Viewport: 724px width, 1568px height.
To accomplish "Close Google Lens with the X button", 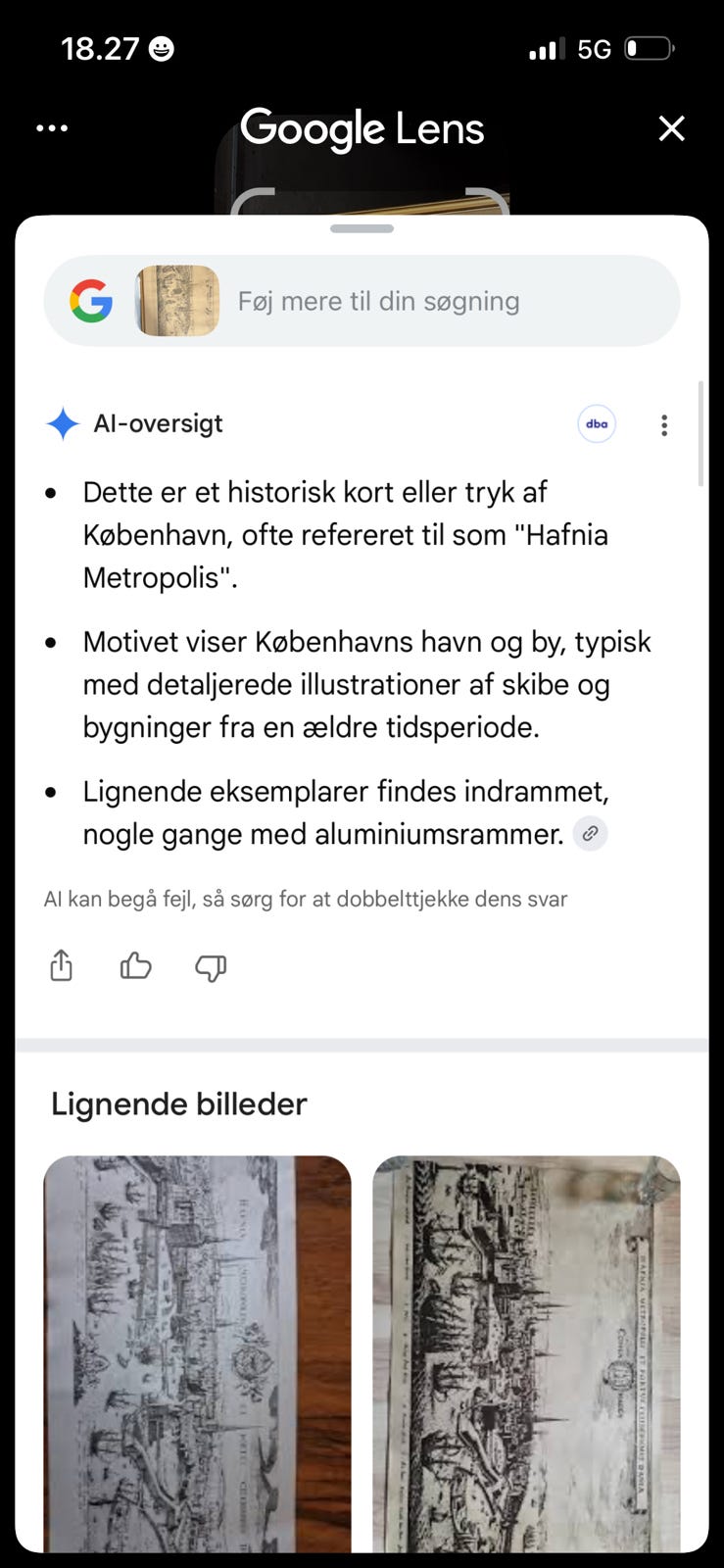I will pyautogui.click(x=671, y=128).
